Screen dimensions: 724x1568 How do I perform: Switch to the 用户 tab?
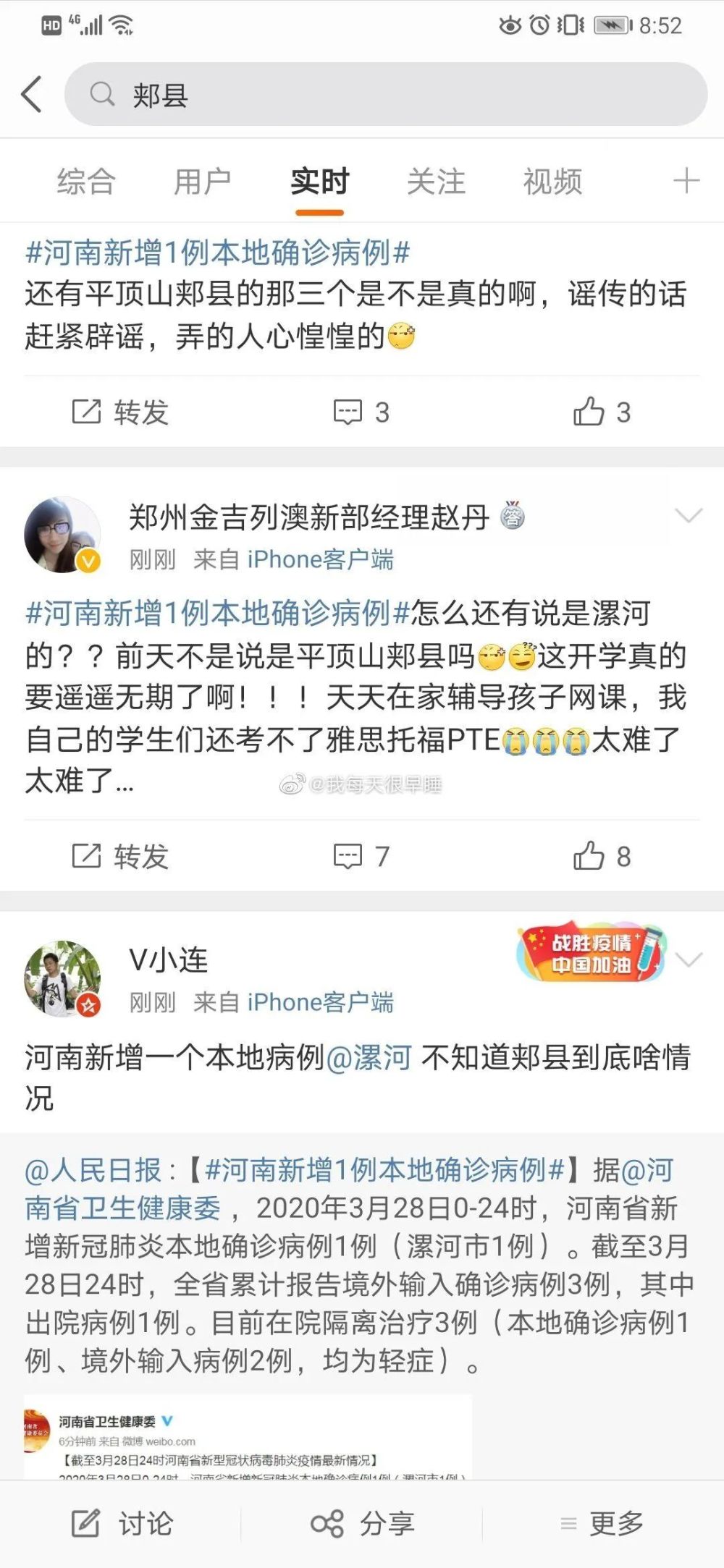[x=203, y=182]
